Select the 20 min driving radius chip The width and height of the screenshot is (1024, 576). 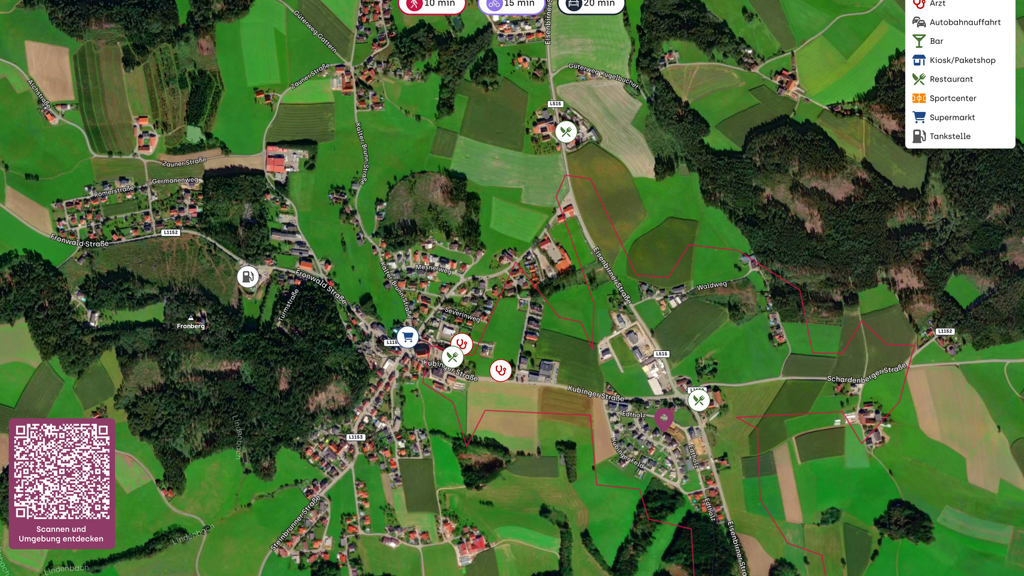[x=590, y=4]
